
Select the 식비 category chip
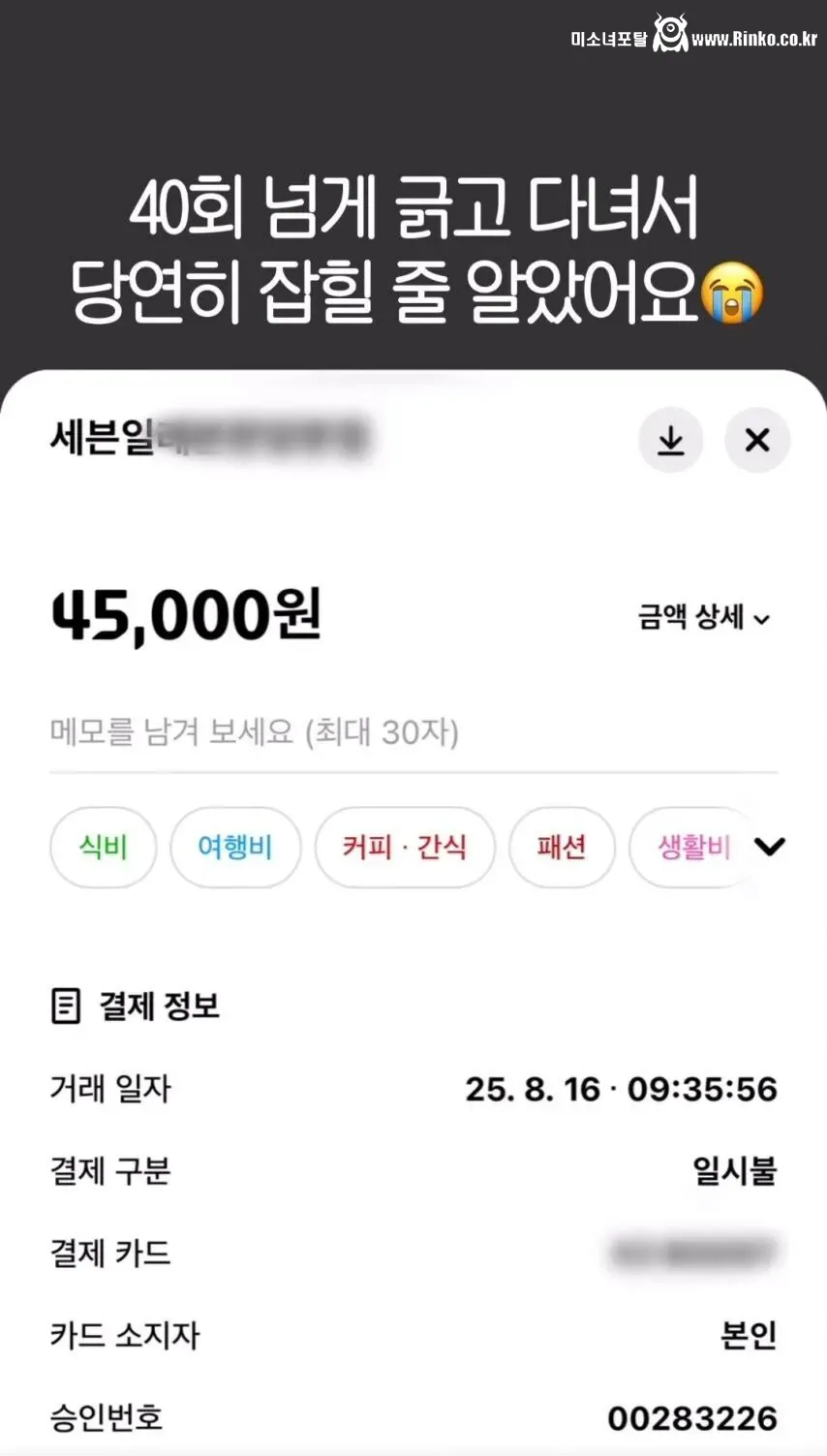103,847
